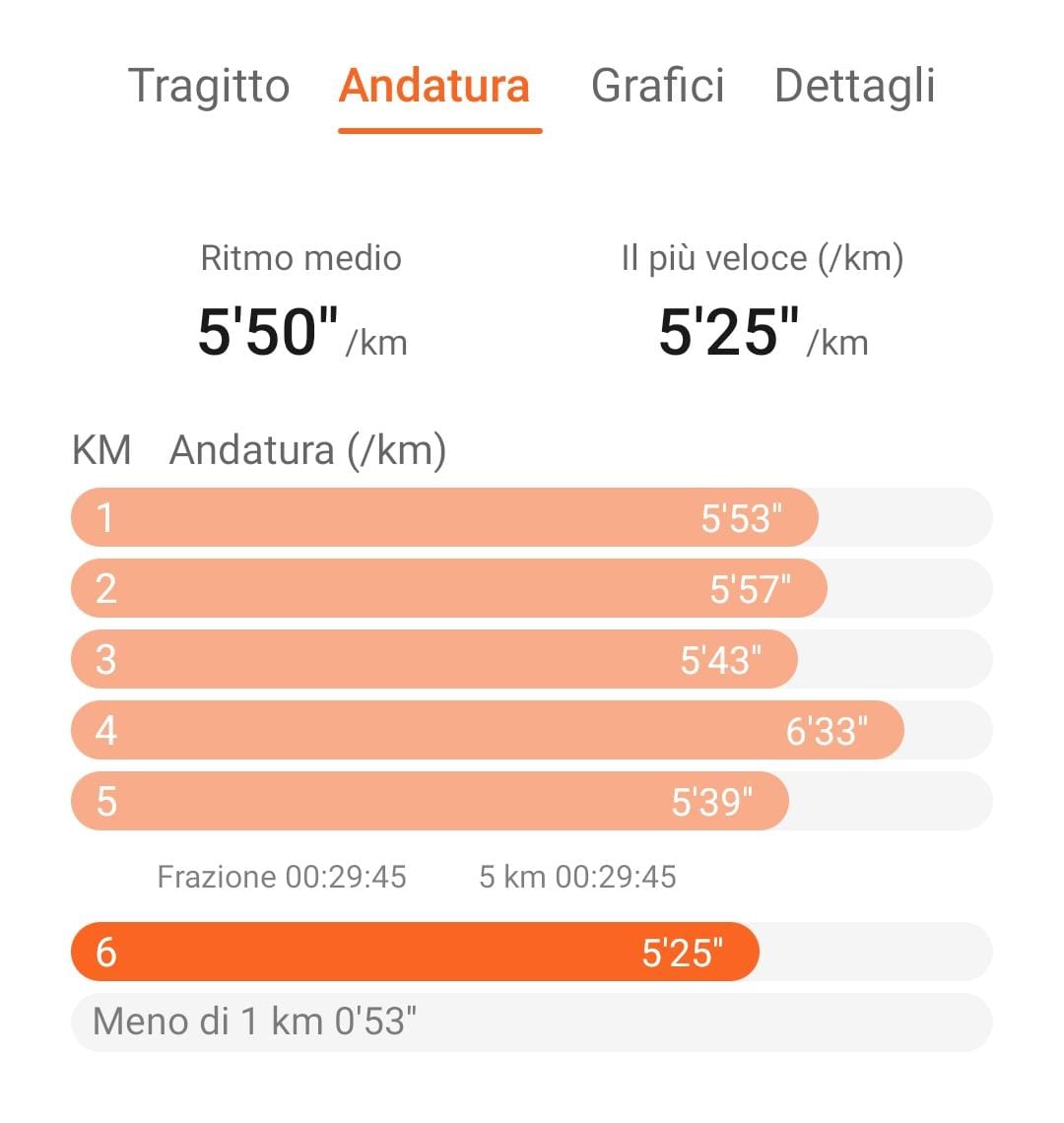Click the highlighted fastest kilometer 6 bar

click(414, 952)
